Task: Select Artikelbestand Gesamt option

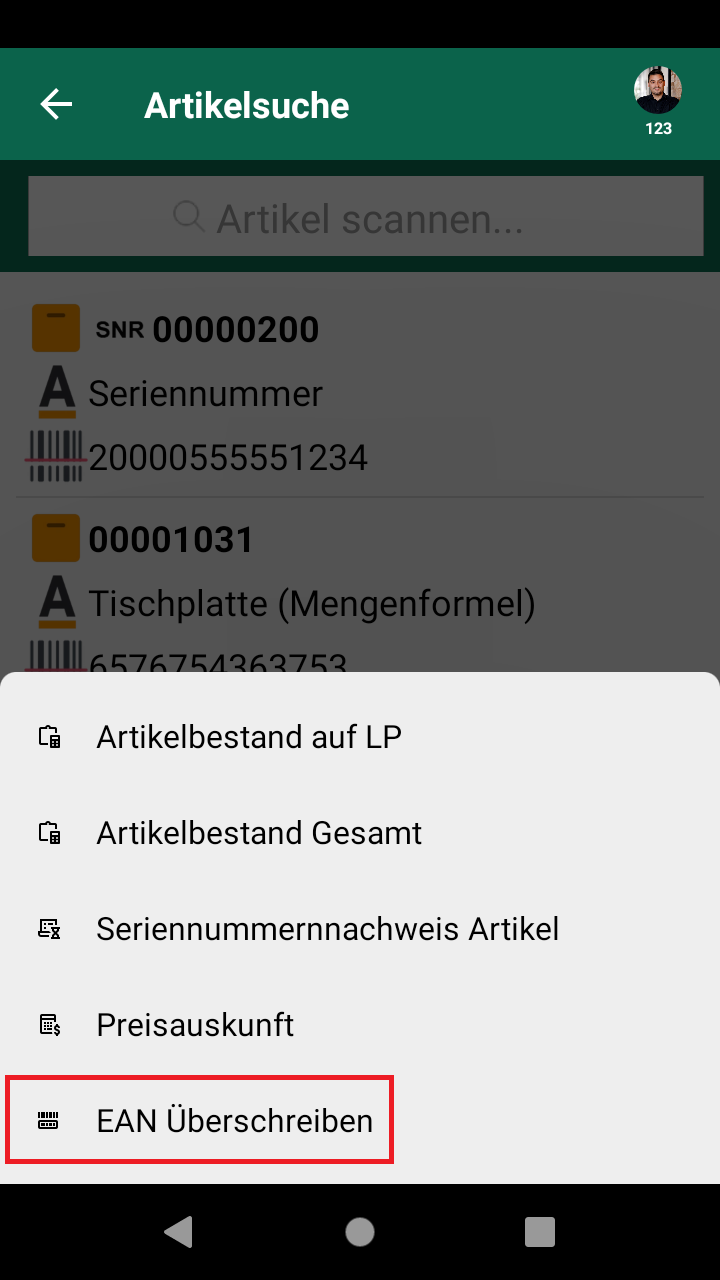Action: [259, 833]
